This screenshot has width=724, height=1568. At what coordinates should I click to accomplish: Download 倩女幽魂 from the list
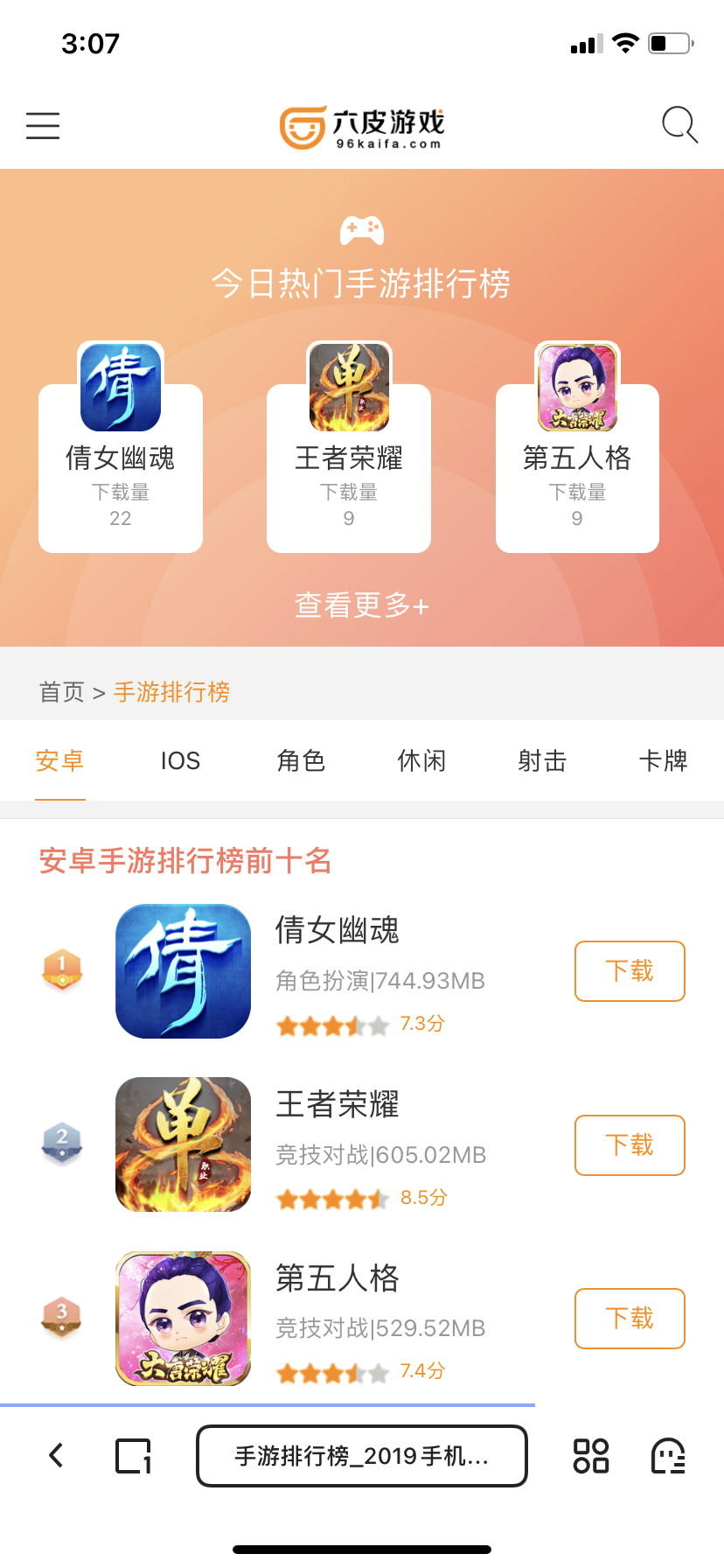pyautogui.click(x=630, y=971)
